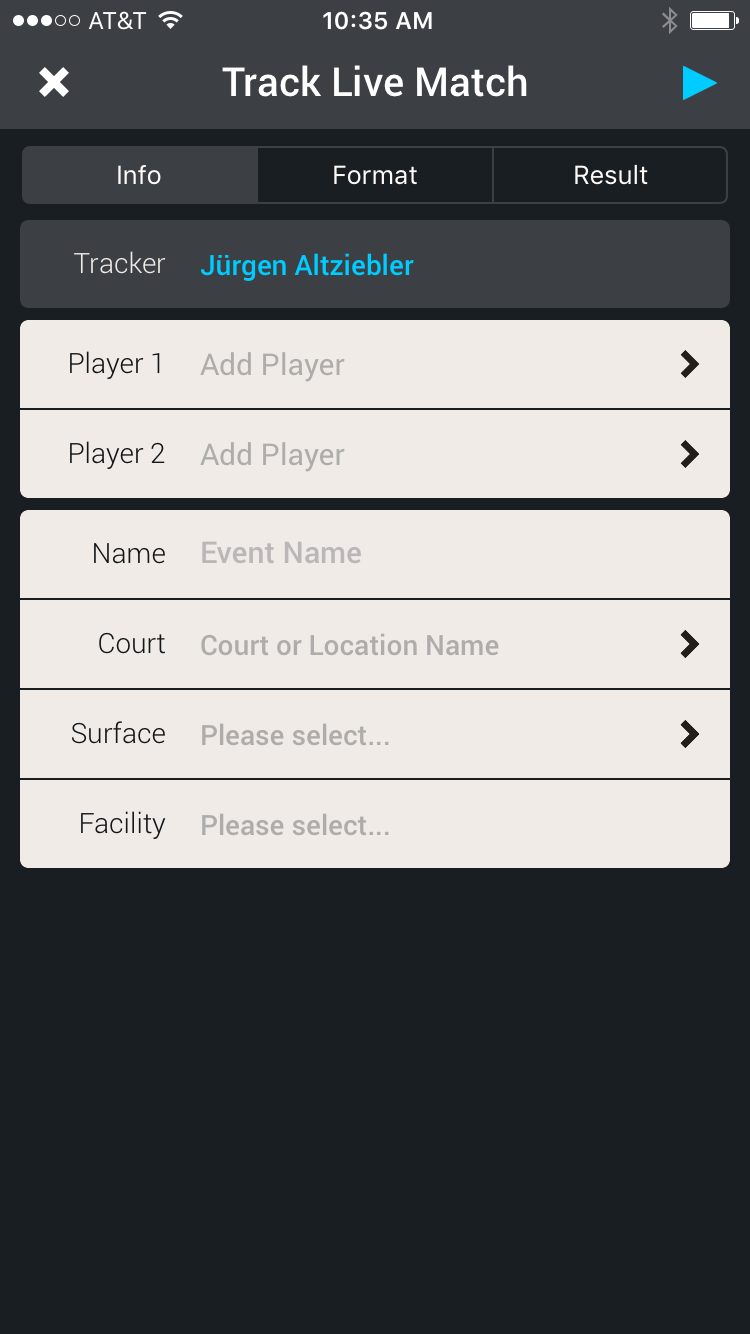Close the Track Live Match screen

click(x=54, y=82)
